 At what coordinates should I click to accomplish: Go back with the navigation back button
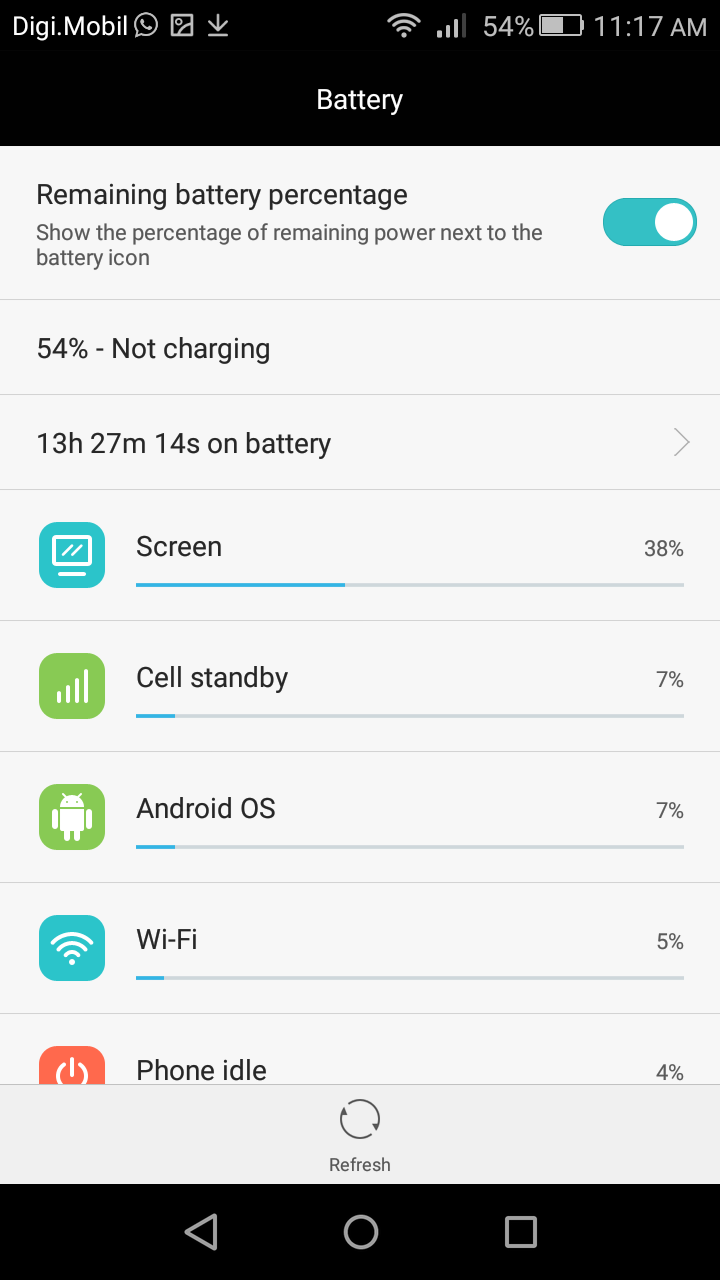(201, 1232)
